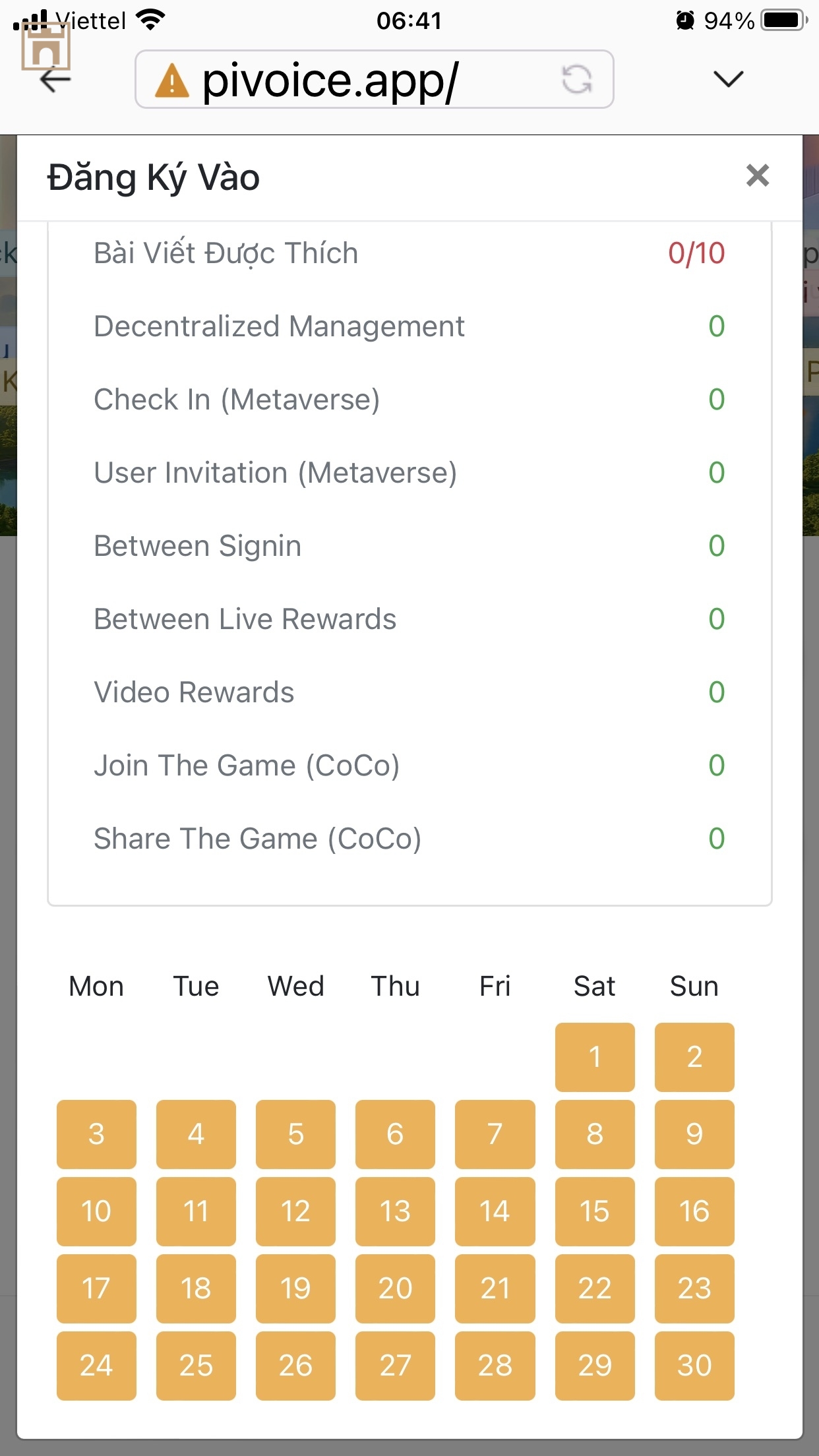Tap calendar day 24
Viewport: 819px width, 1456px height.
tap(96, 1366)
